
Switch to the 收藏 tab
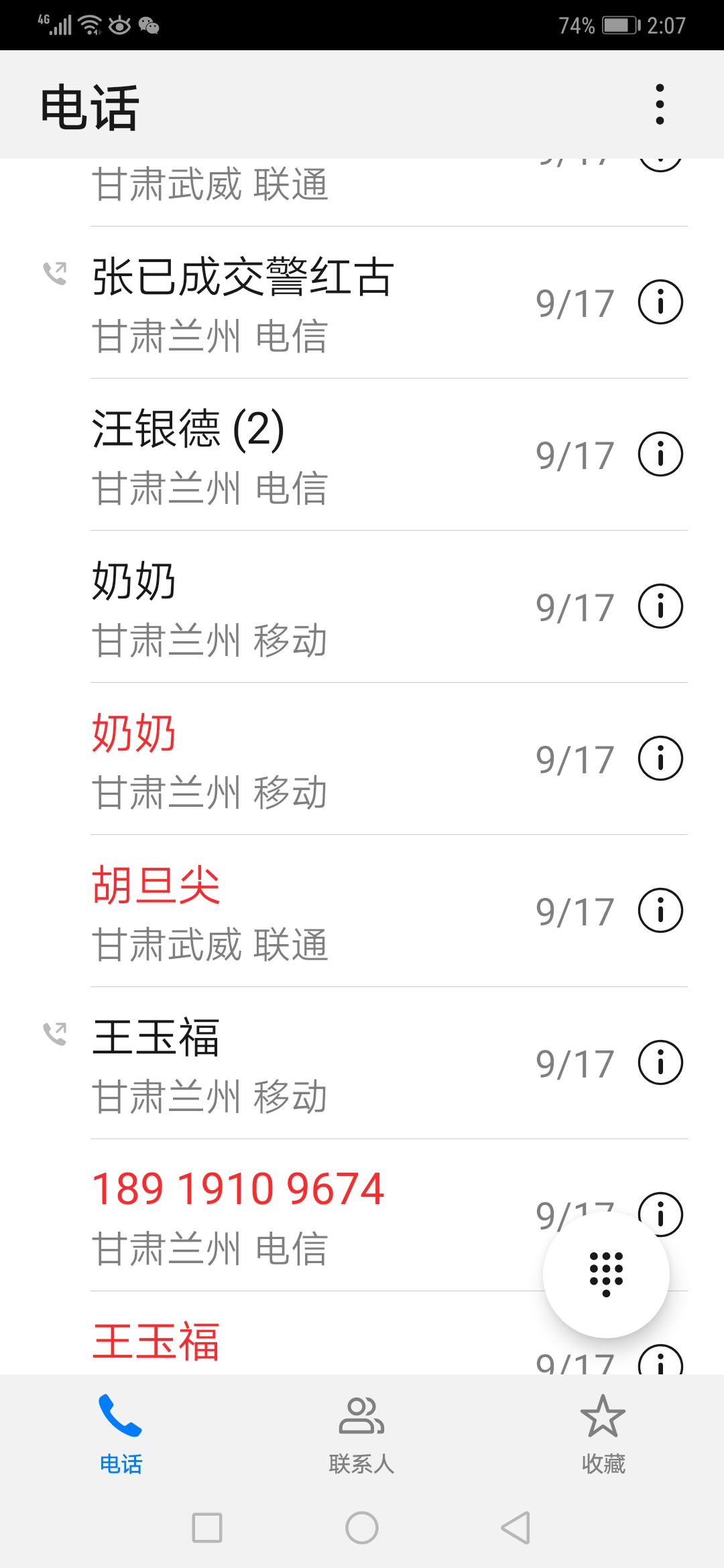tap(603, 1435)
